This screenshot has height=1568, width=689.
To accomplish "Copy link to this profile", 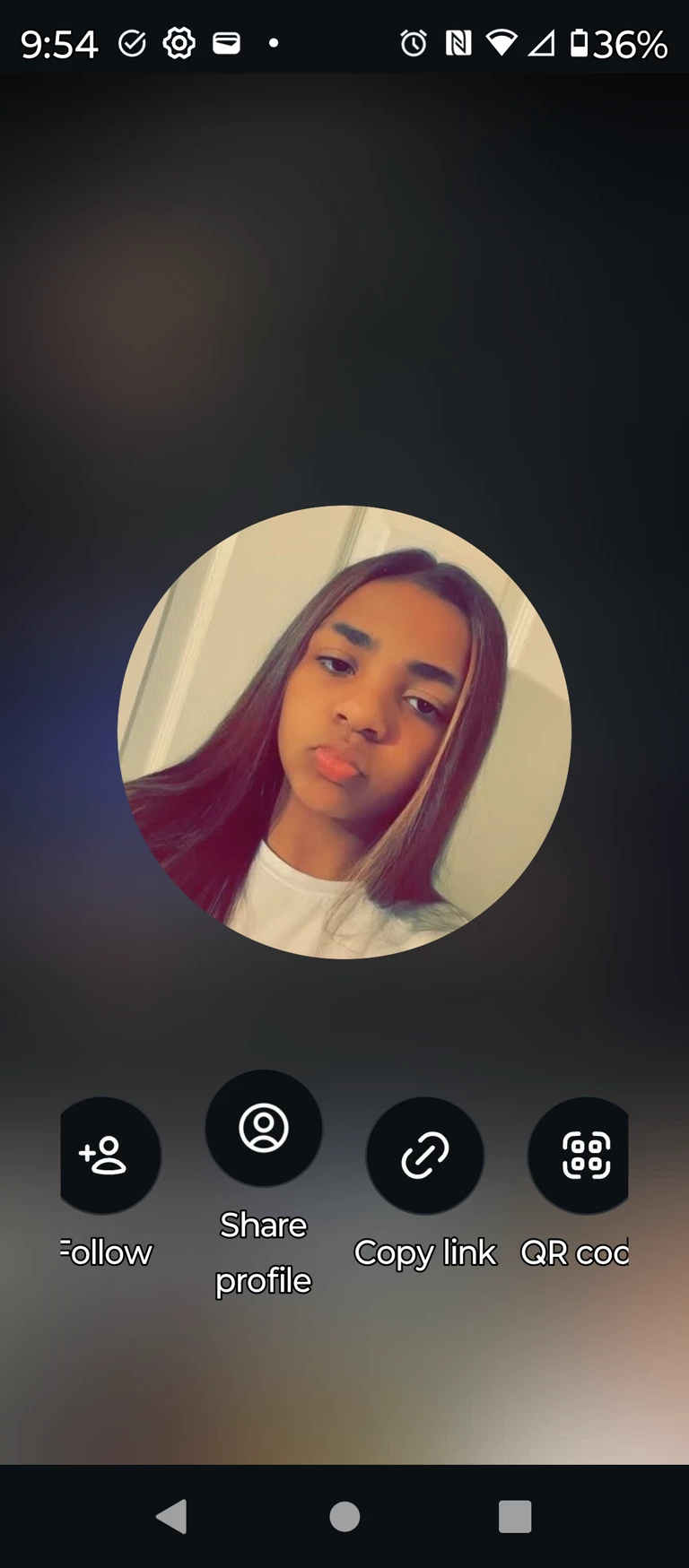I will tap(424, 1156).
